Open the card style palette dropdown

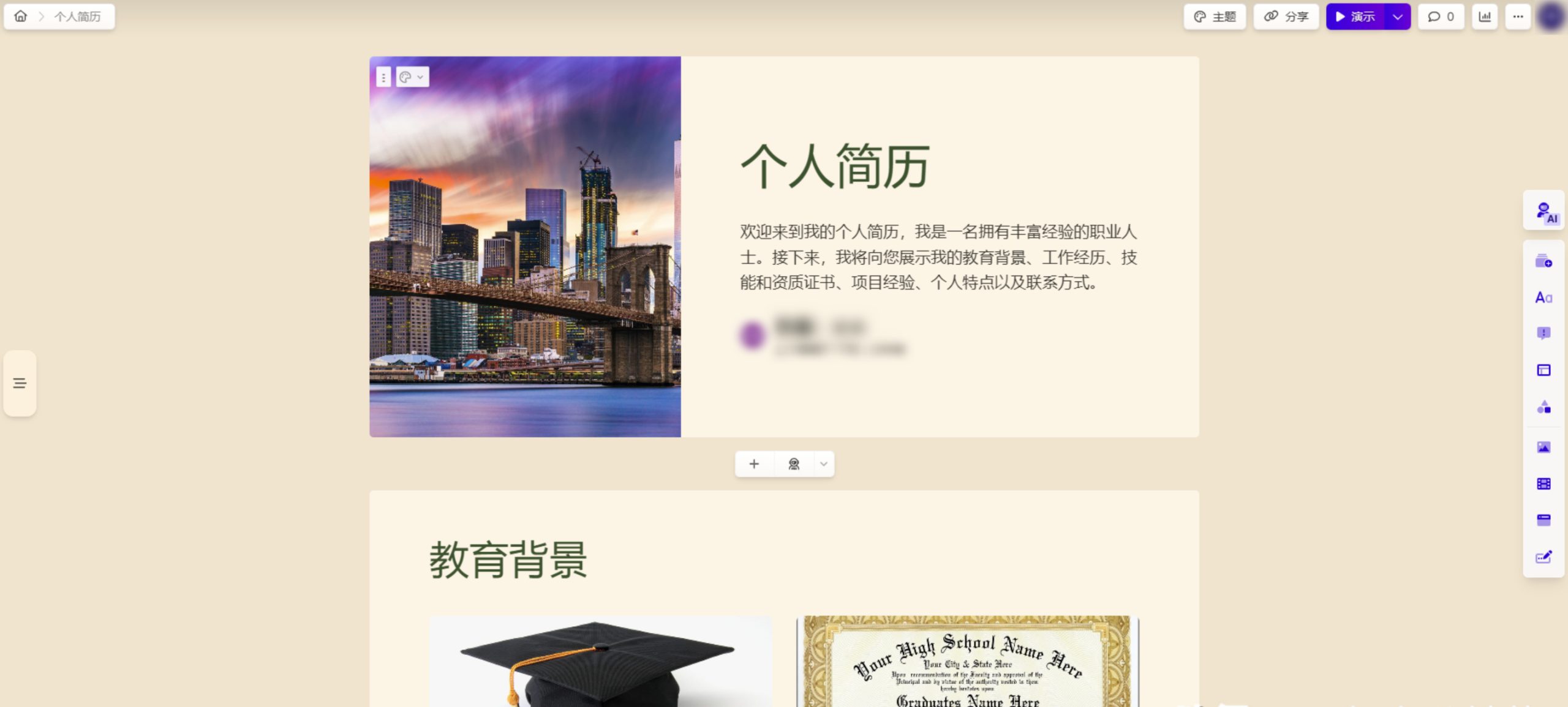(412, 77)
